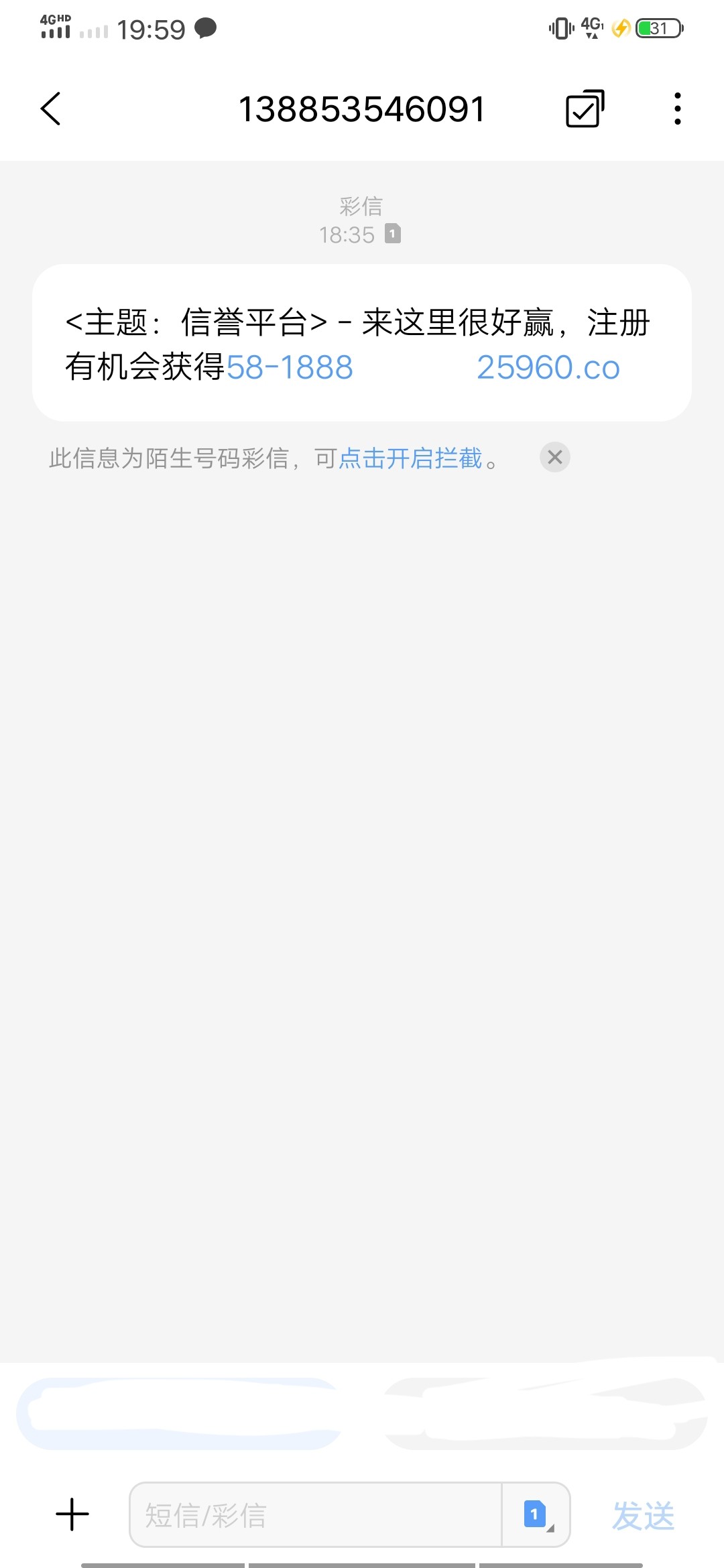This screenshot has width=724, height=1568.
Task: Dismiss the stranger MMS notice
Action: 554,458
